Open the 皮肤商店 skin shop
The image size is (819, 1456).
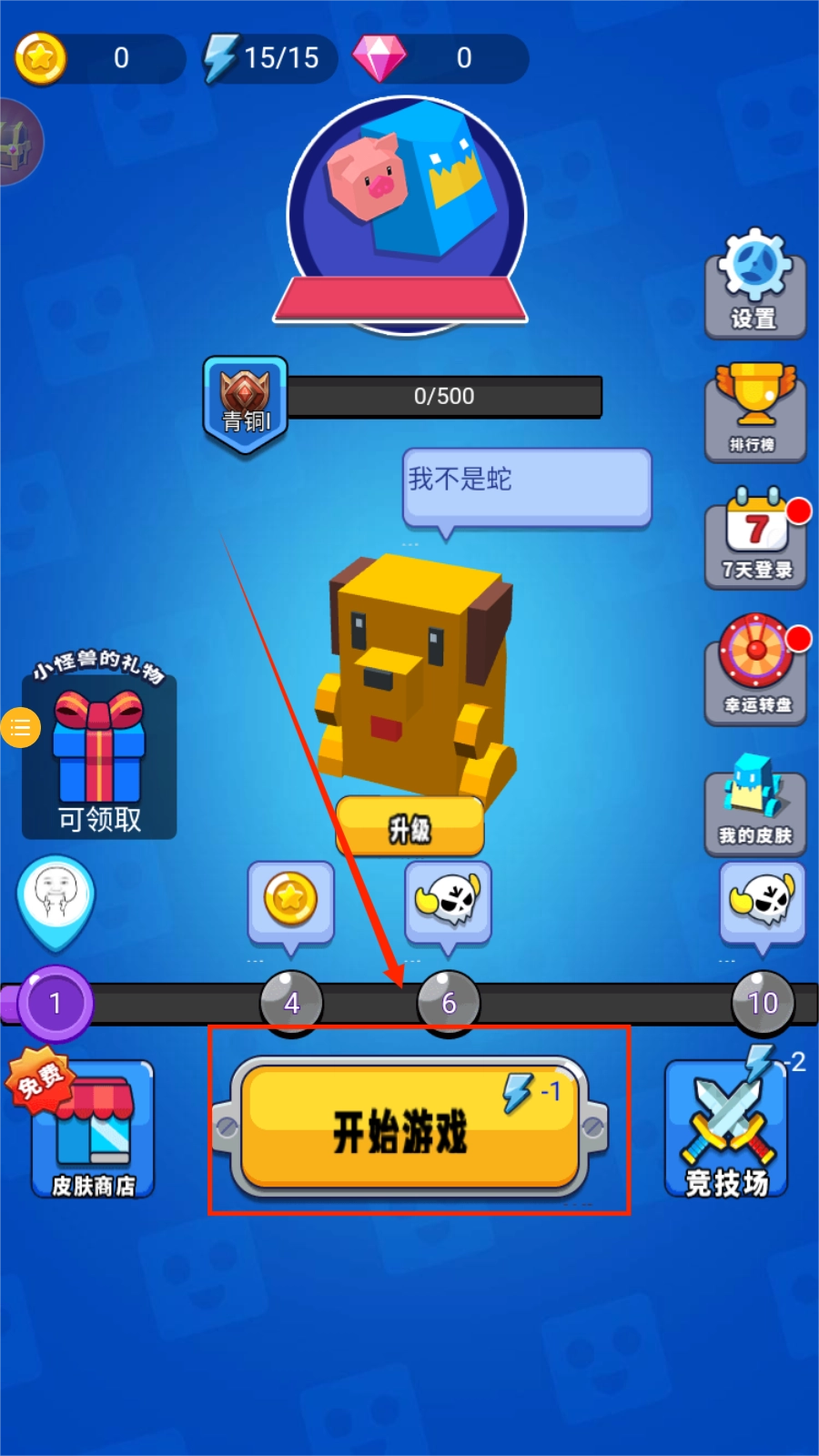pyautogui.click(x=93, y=1128)
